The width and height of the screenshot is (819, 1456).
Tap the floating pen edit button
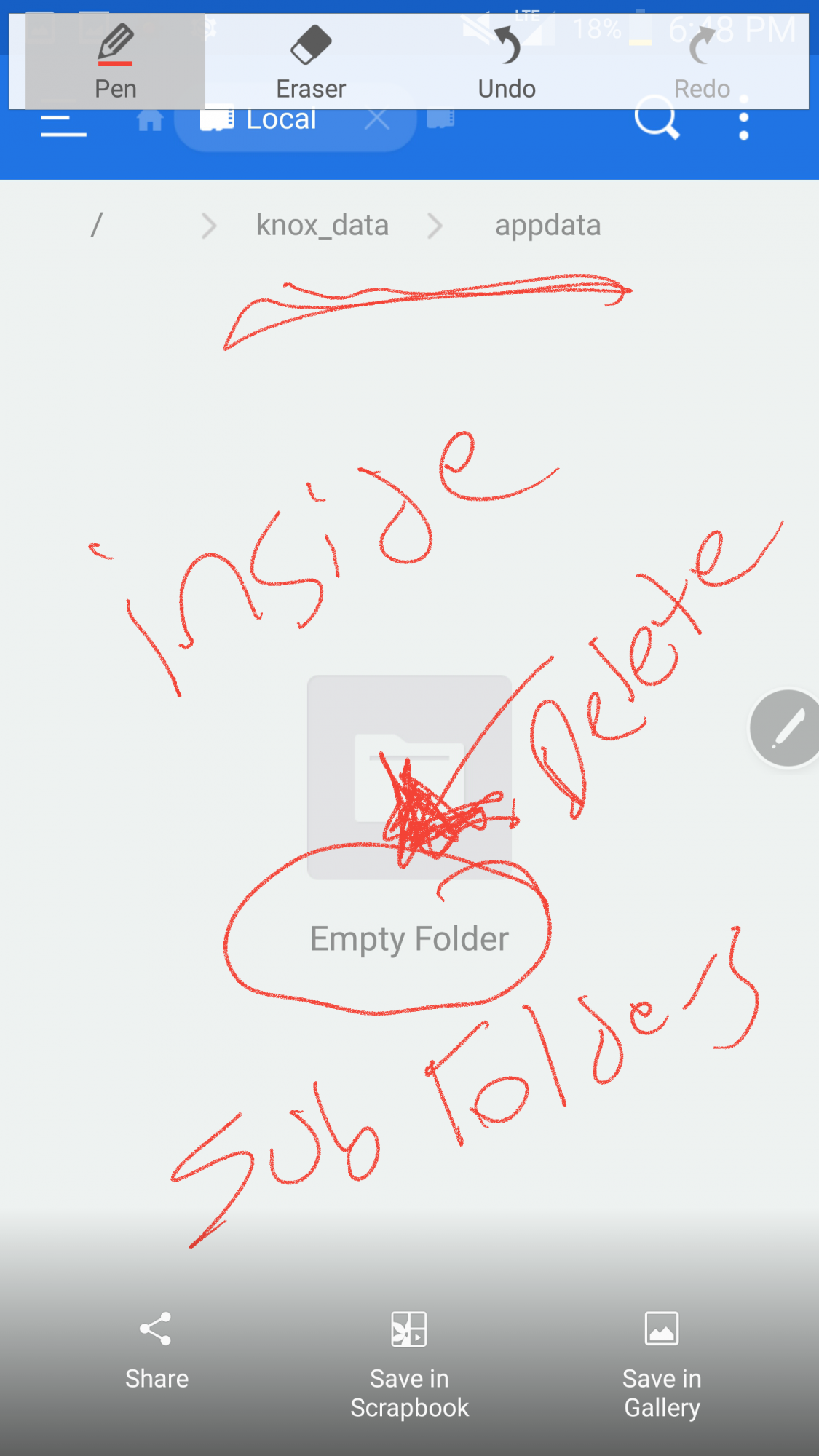pos(786,728)
